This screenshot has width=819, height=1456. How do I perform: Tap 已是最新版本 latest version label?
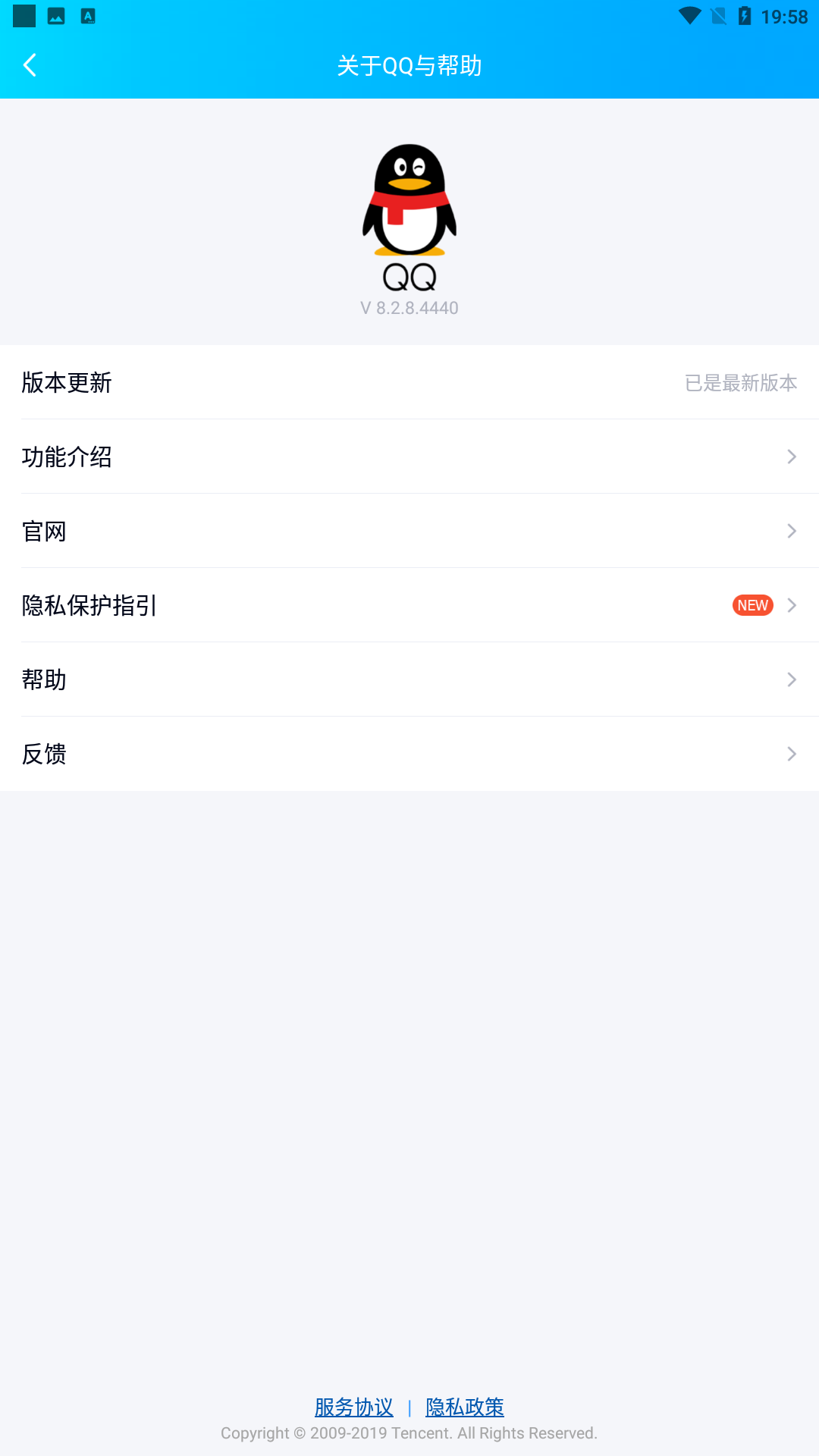tap(739, 383)
